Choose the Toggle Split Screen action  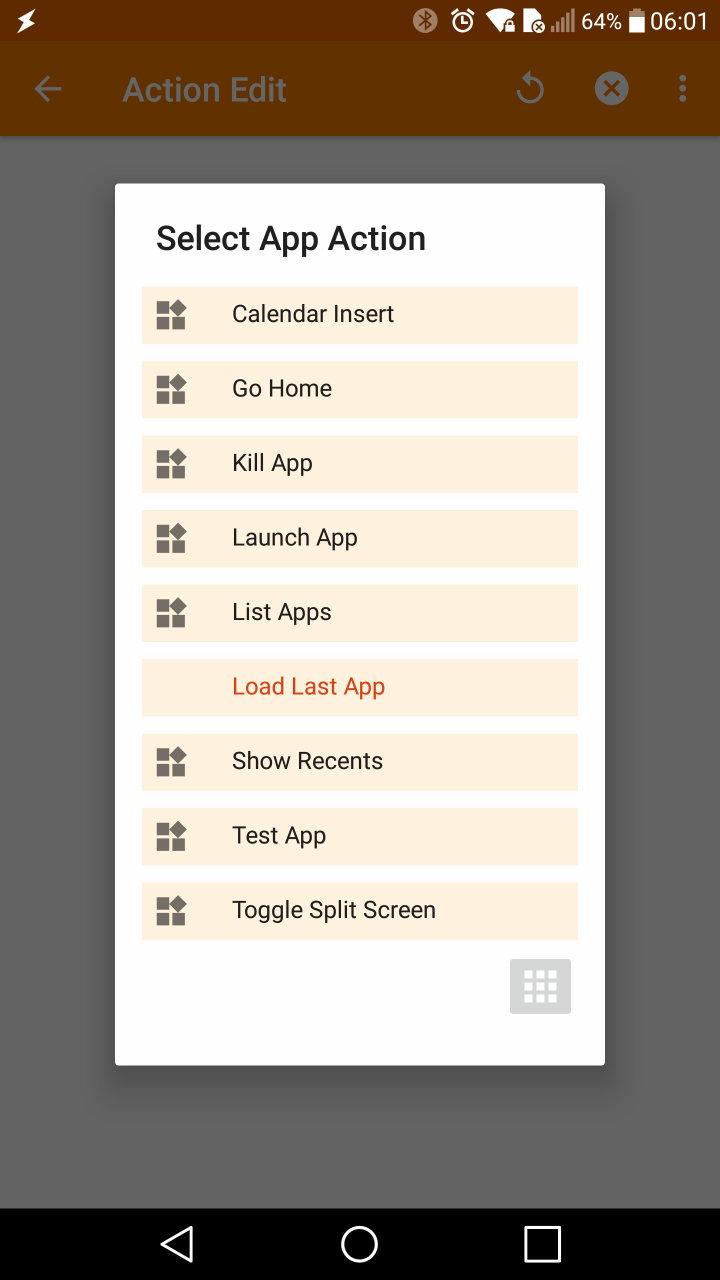[359, 911]
